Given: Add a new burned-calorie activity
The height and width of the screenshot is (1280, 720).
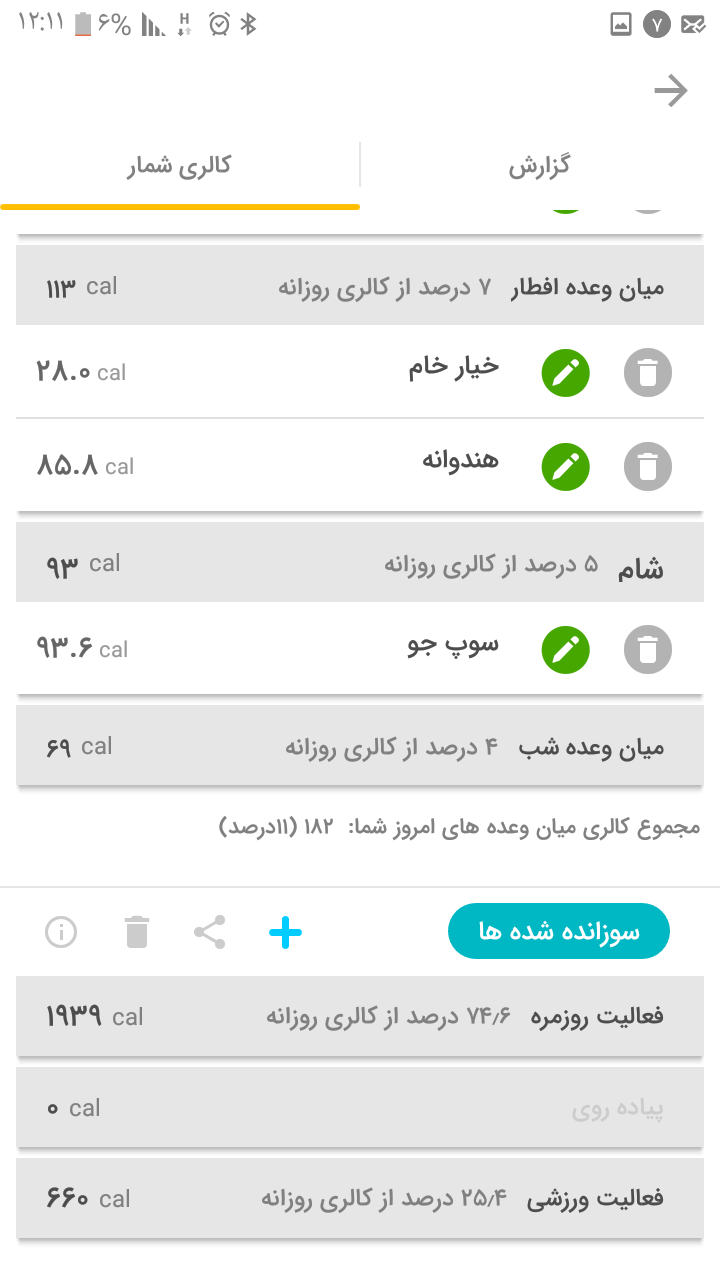Looking at the screenshot, I should [286, 933].
